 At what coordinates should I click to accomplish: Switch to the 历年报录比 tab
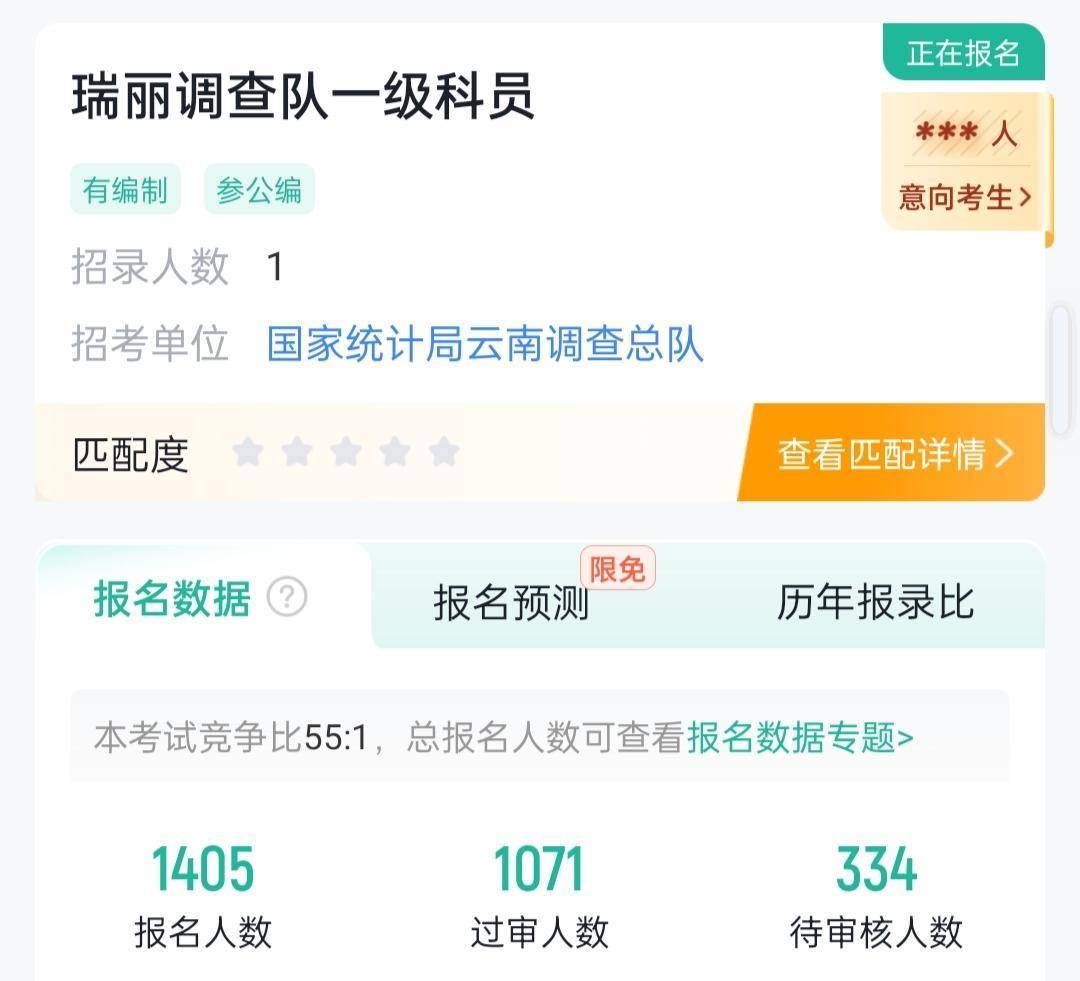coord(875,602)
